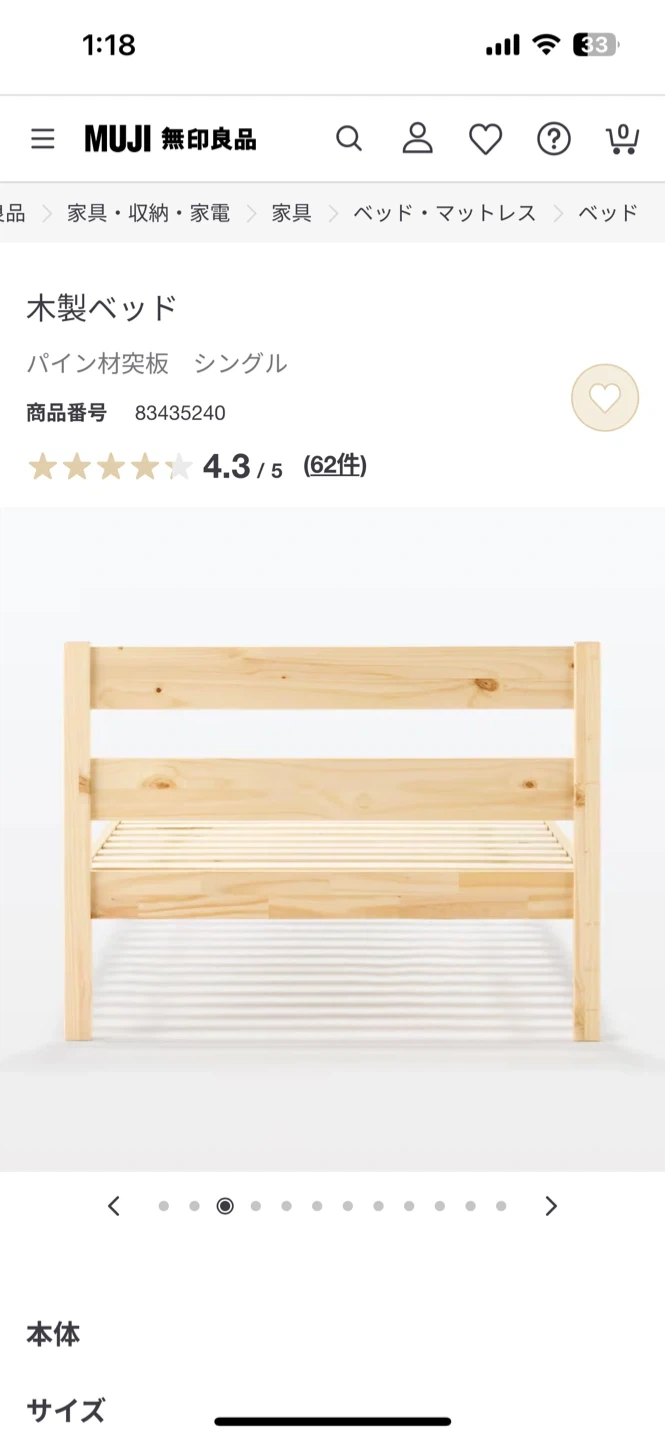Viewport: 665px width, 1440px height.
Task: Open the hamburger menu
Action: pyautogui.click(x=42, y=139)
